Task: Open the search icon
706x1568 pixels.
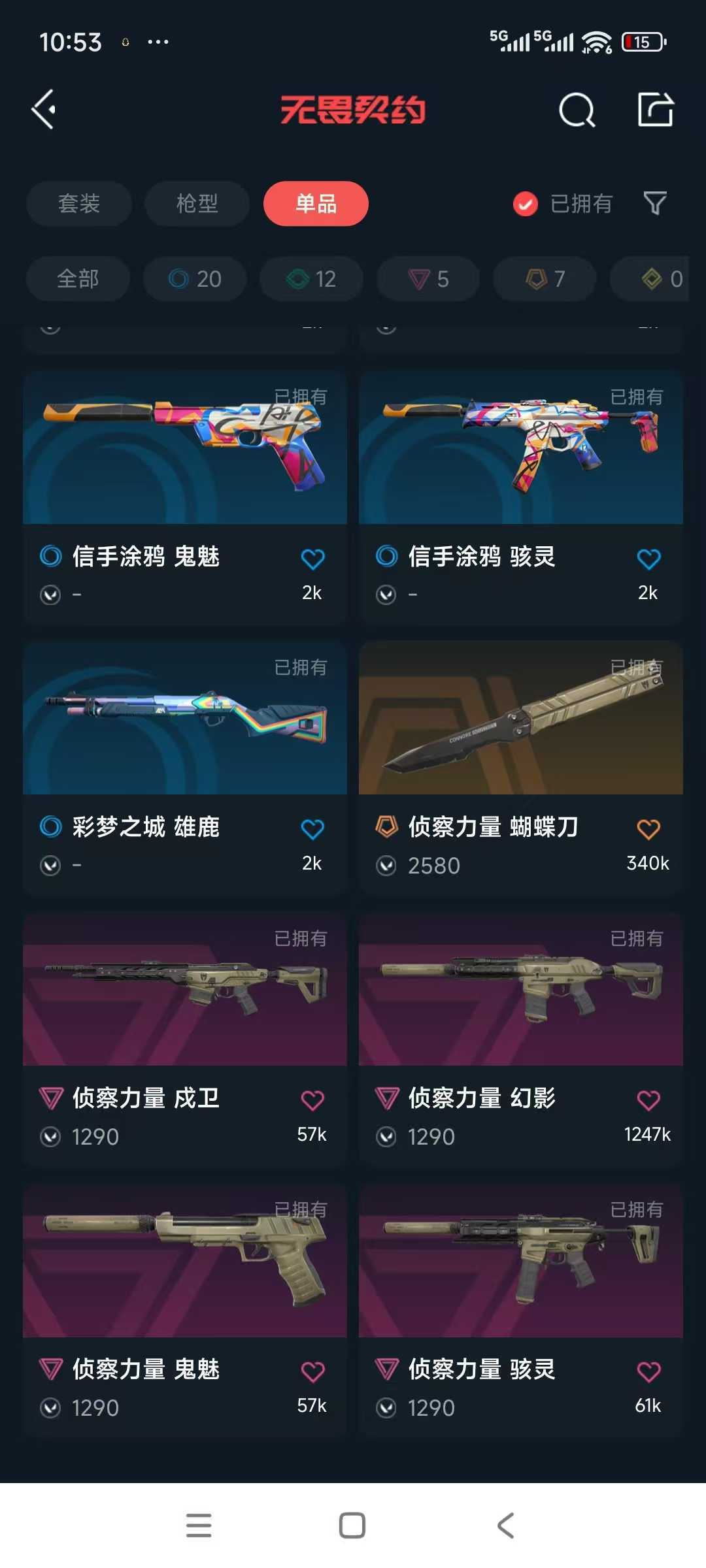Action: [577, 110]
